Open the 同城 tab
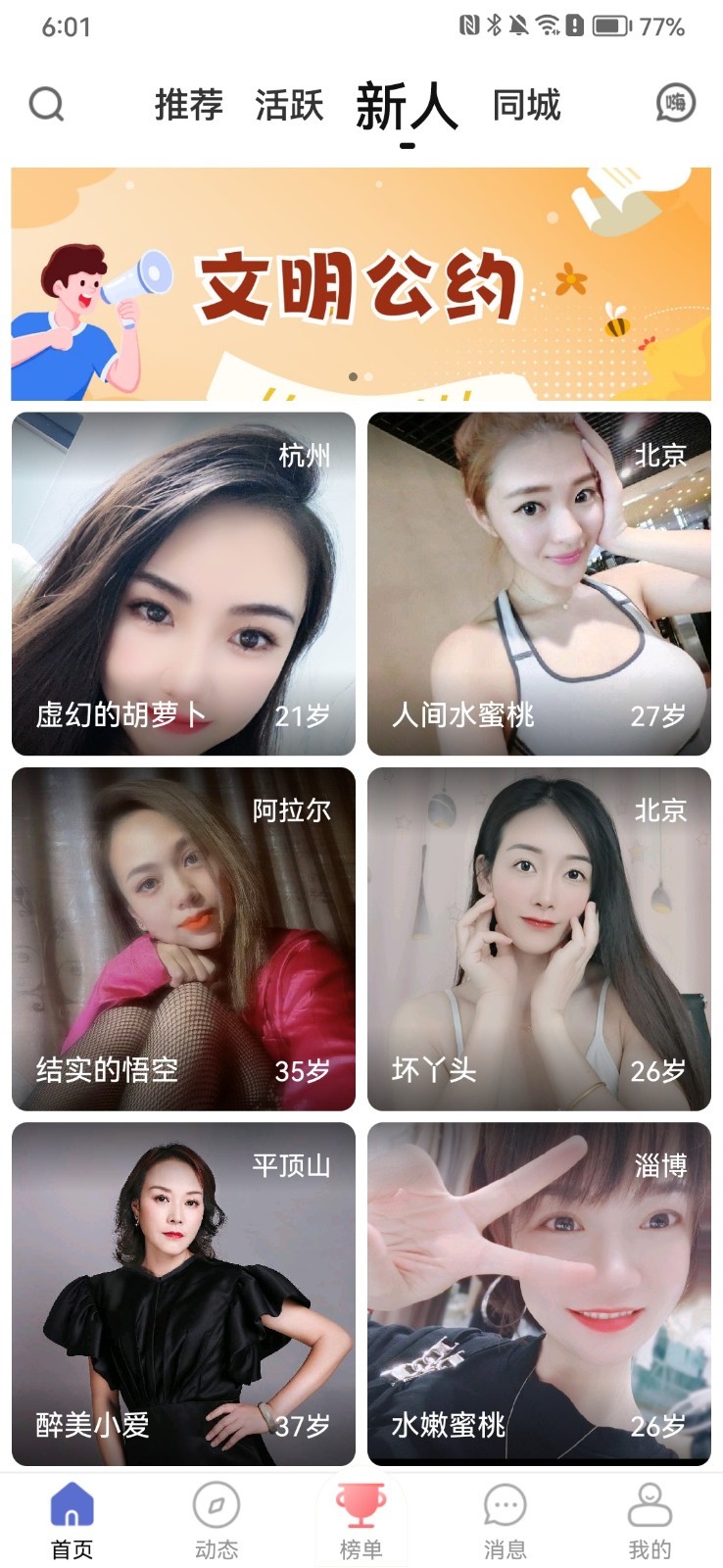 click(x=526, y=108)
